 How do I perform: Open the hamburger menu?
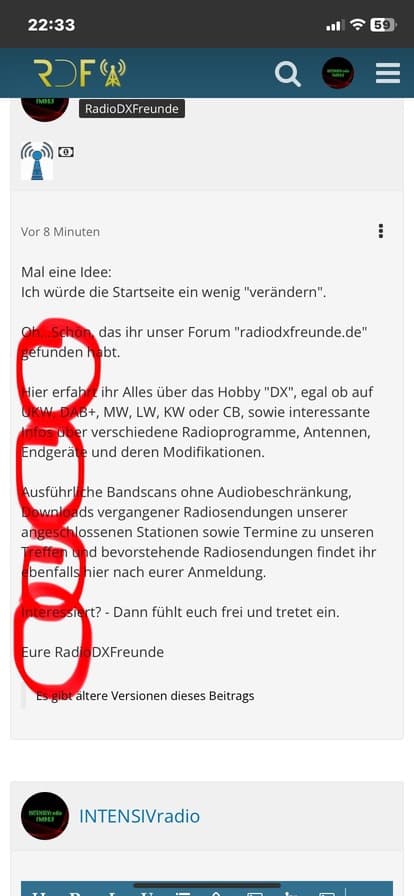pyautogui.click(x=388, y=73)
